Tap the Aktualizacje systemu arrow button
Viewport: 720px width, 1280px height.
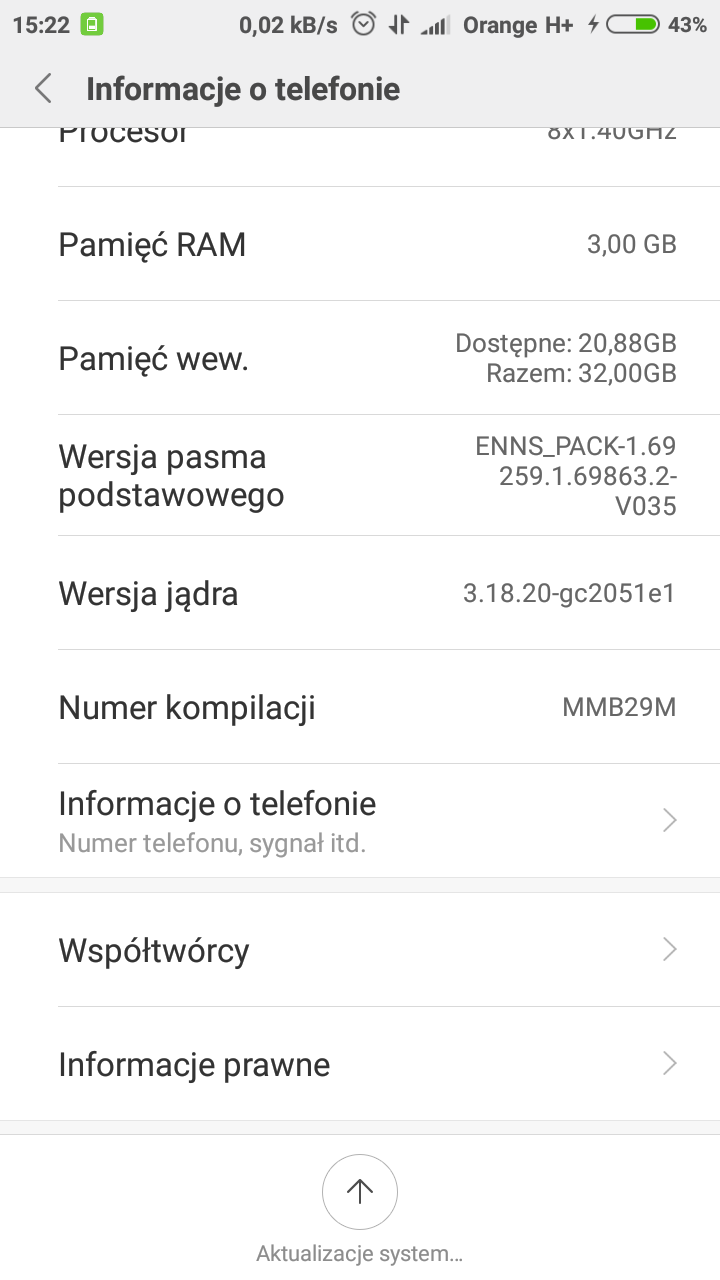tap(360, 1191)
